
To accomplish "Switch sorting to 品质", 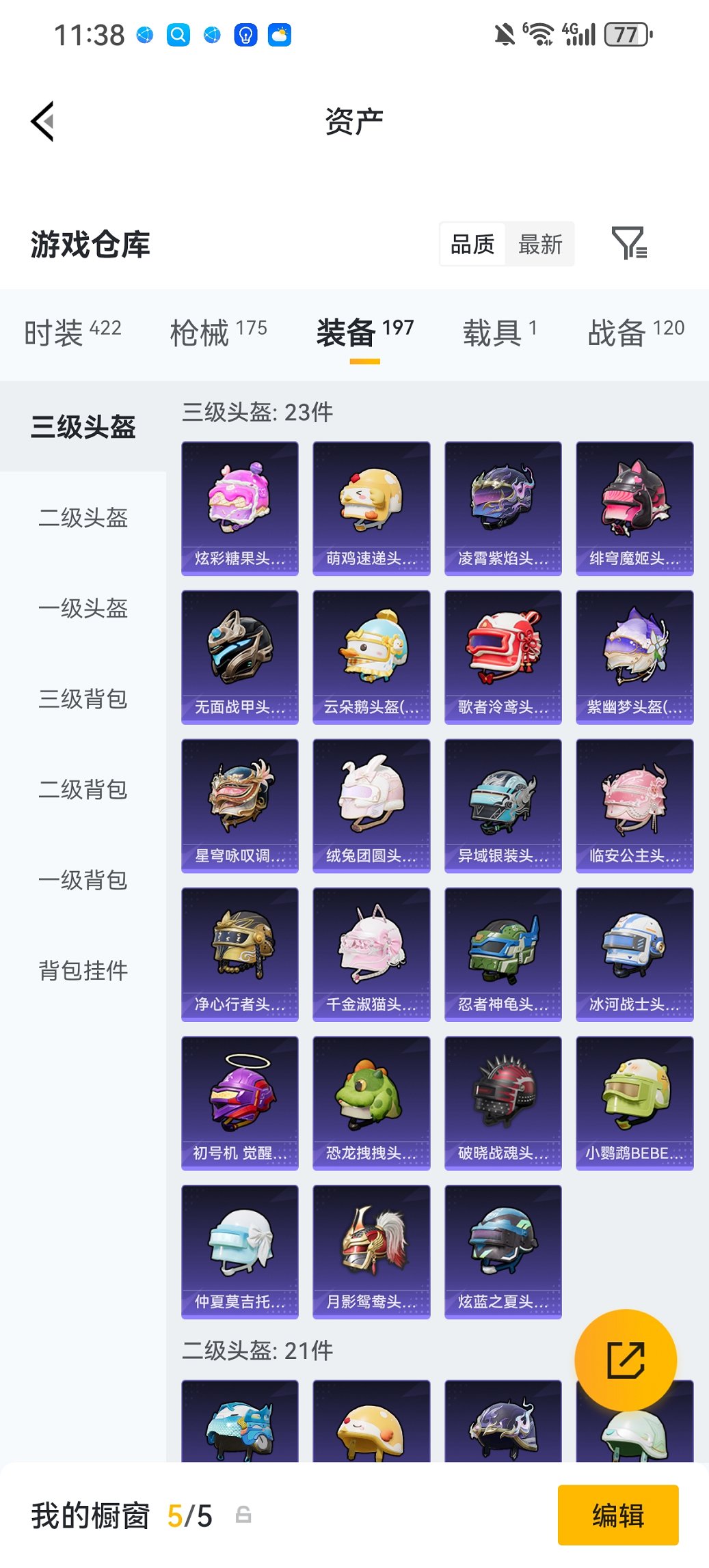I will (x=473, y=244).
